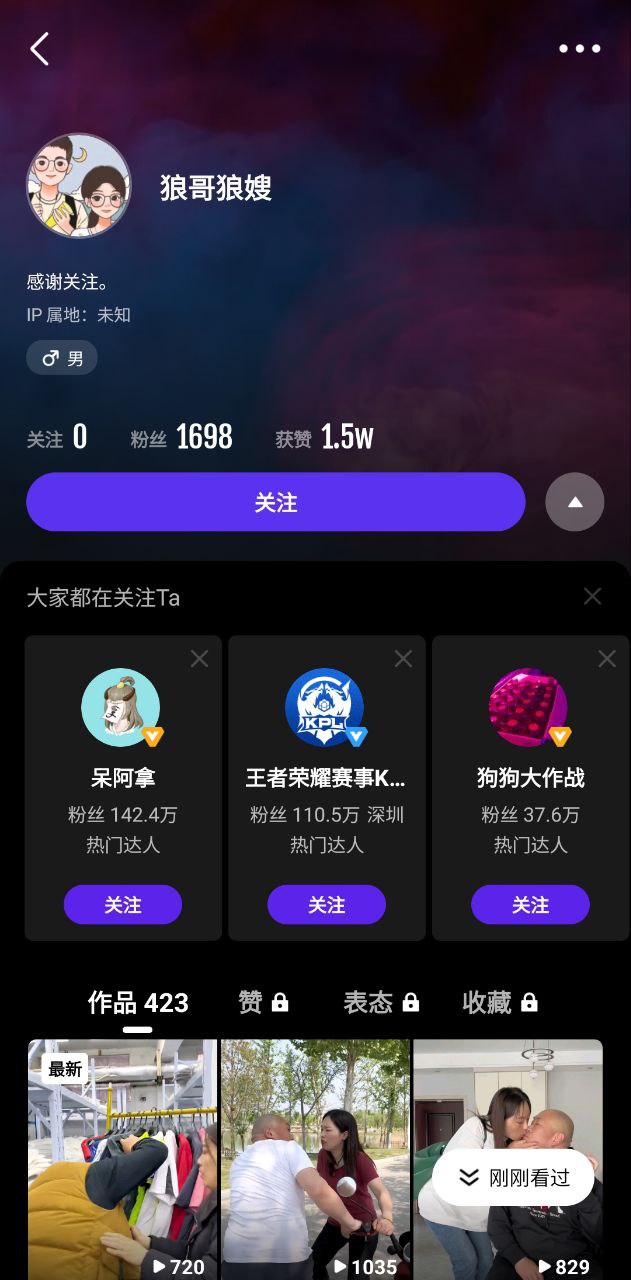Switch to the 表态 tab
Image resolution: width=631 pixels, height=1280 pixels.
coord(381,1002)
